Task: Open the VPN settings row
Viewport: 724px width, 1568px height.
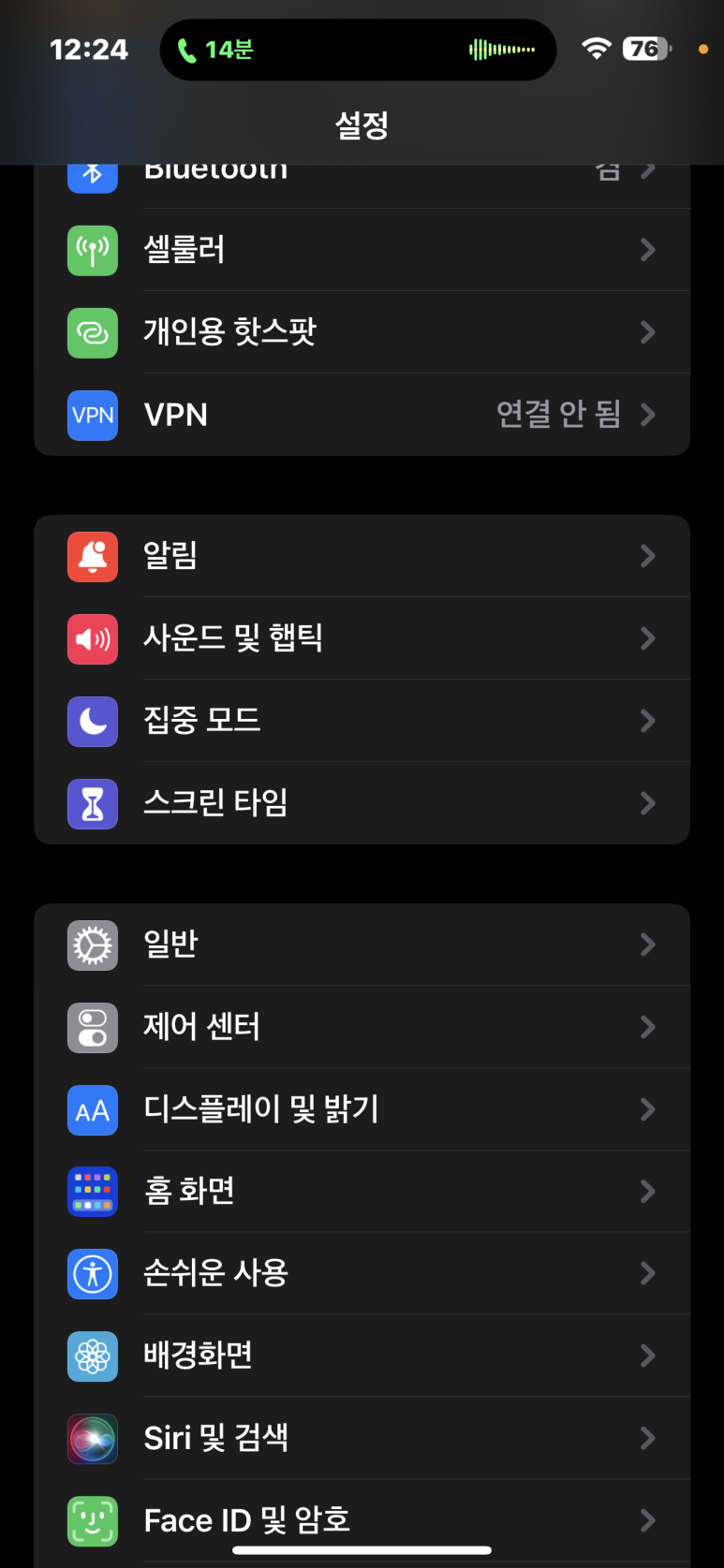Action: [x=361, y=415]
